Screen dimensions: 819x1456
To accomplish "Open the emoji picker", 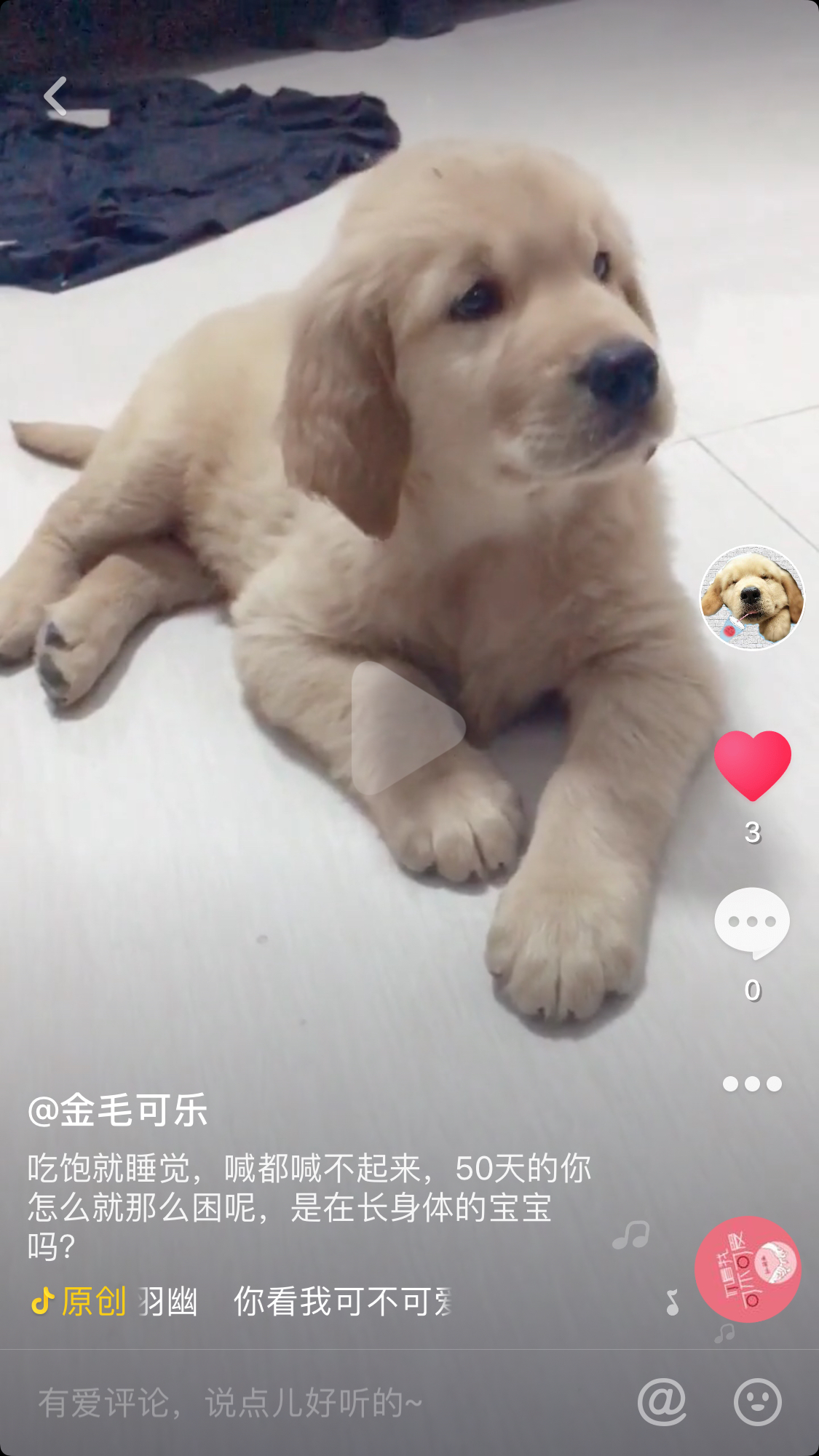I will (x=758, y=1401).
